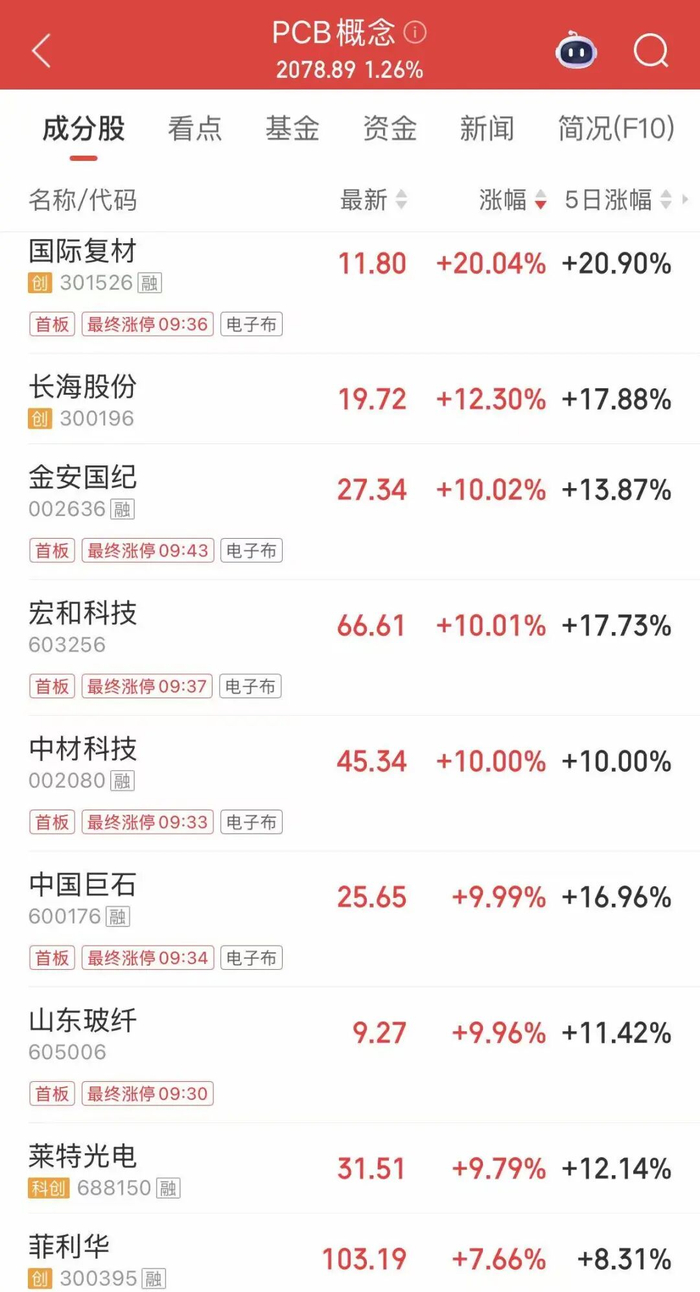The width and height of the screenshot is (700, 1292).
Task: Open the 简况(F10) tab
Action: (x=615, y=128)
